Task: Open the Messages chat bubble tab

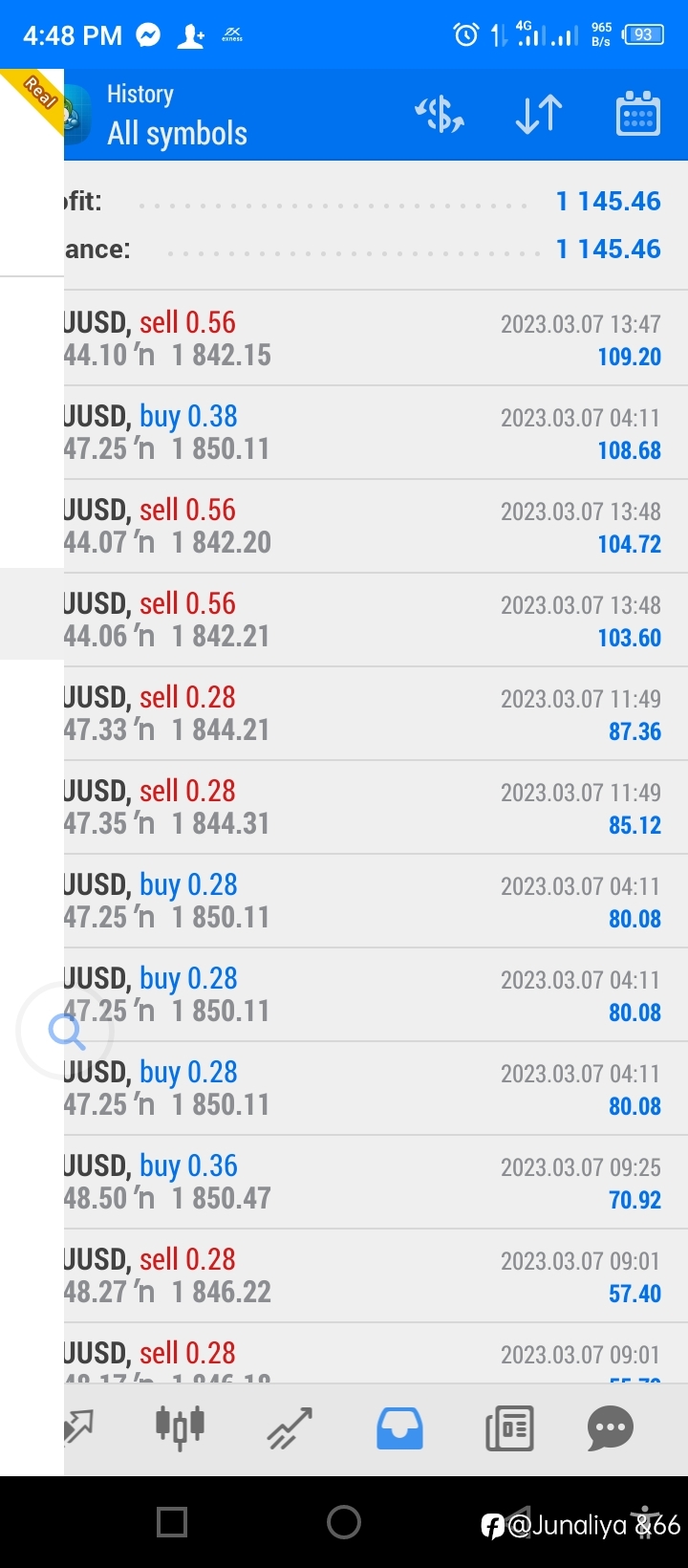Action: (611, 1429)
